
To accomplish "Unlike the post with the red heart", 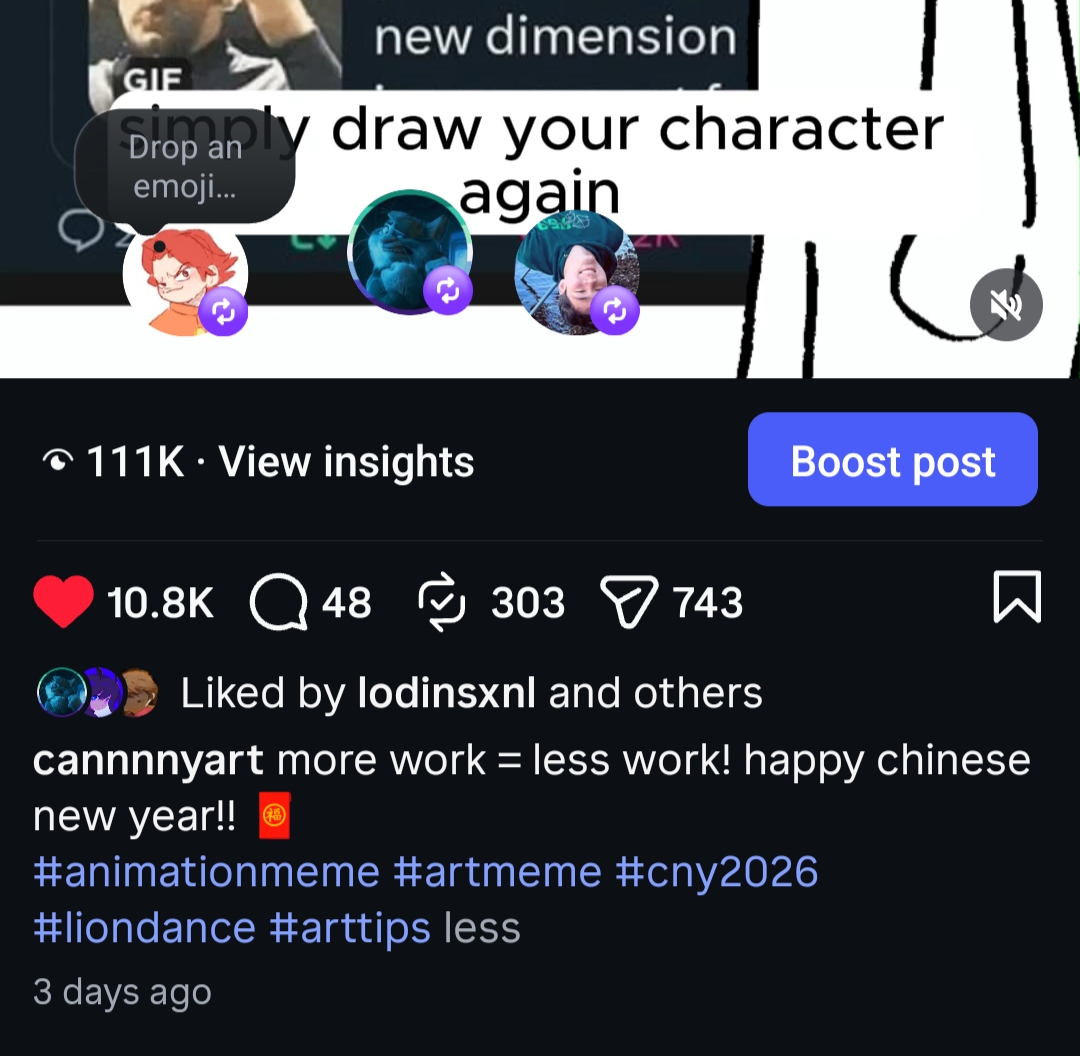I will click(x=63, y=602).
